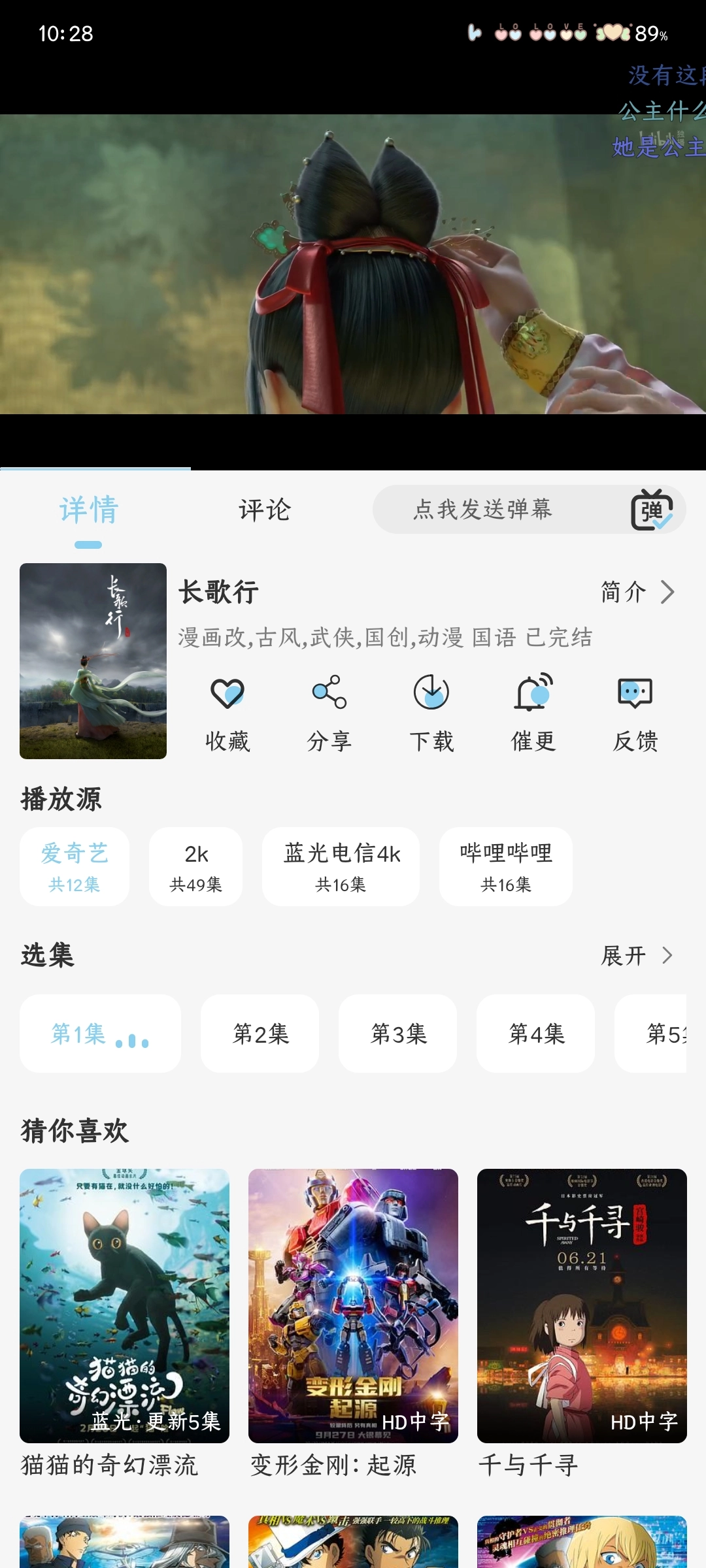Toggle the 弹 danmaku display icon

click(652, 510)
